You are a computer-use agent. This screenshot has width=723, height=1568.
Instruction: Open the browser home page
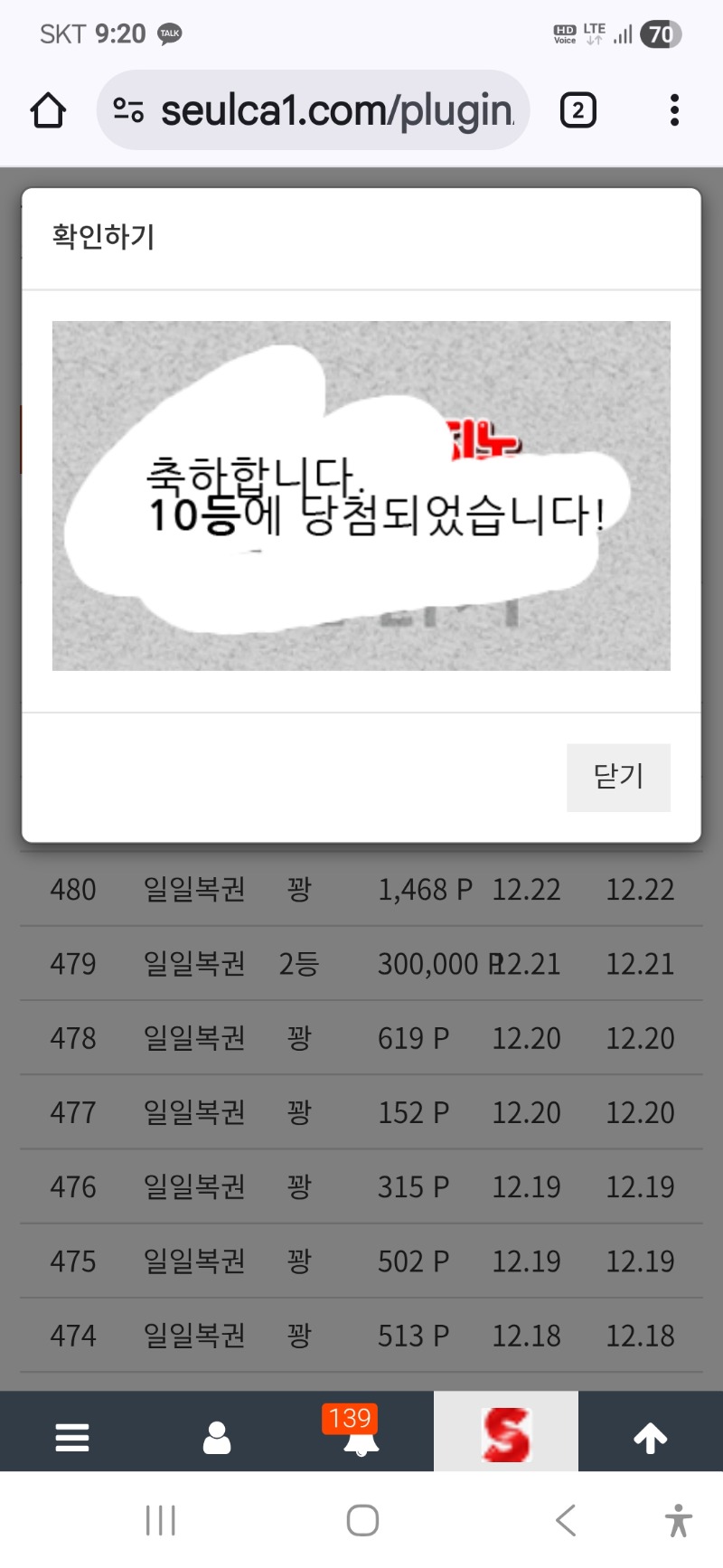point(48,110)
